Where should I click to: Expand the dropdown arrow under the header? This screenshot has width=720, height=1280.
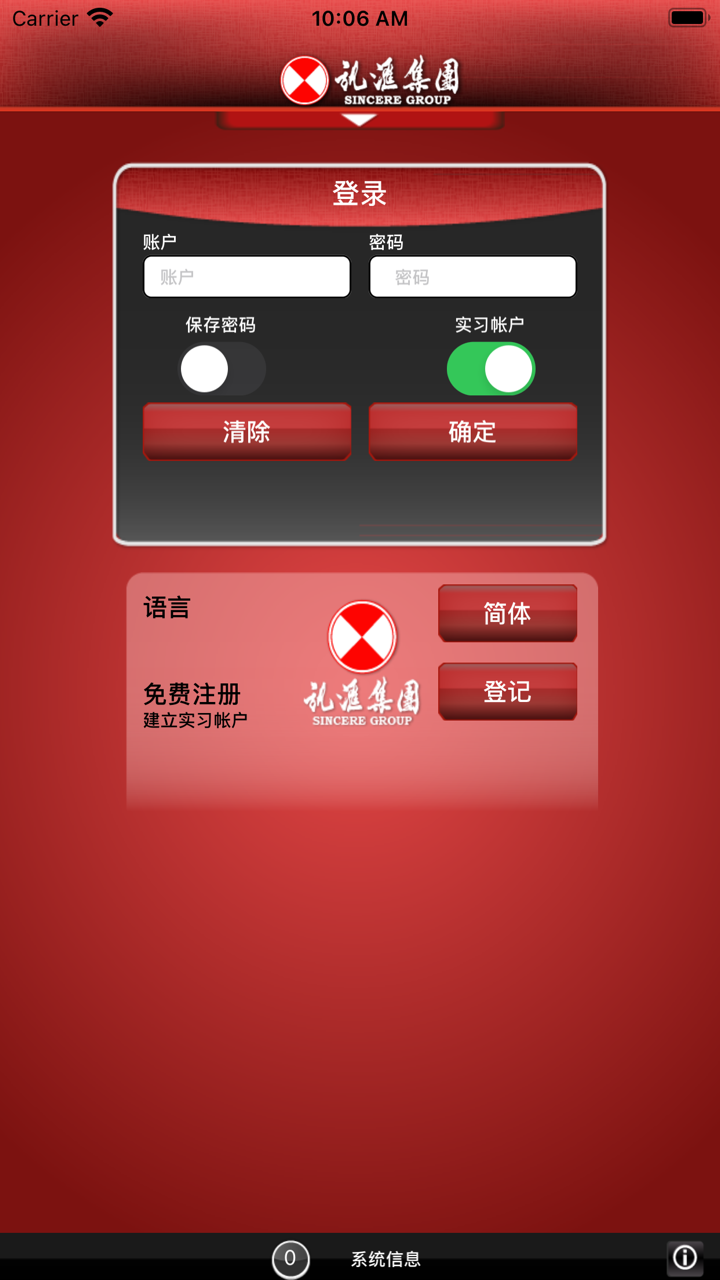(359, 120)
